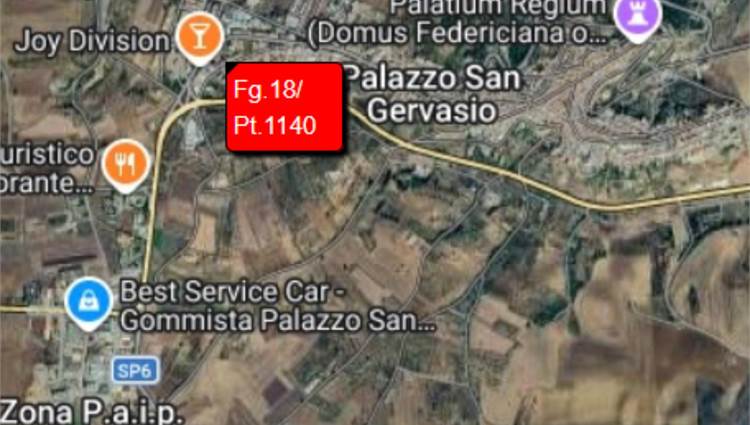The image size is (750, 425).
Task: Open Best Service Car Gommista pin
Action: [x=88, y=301]
